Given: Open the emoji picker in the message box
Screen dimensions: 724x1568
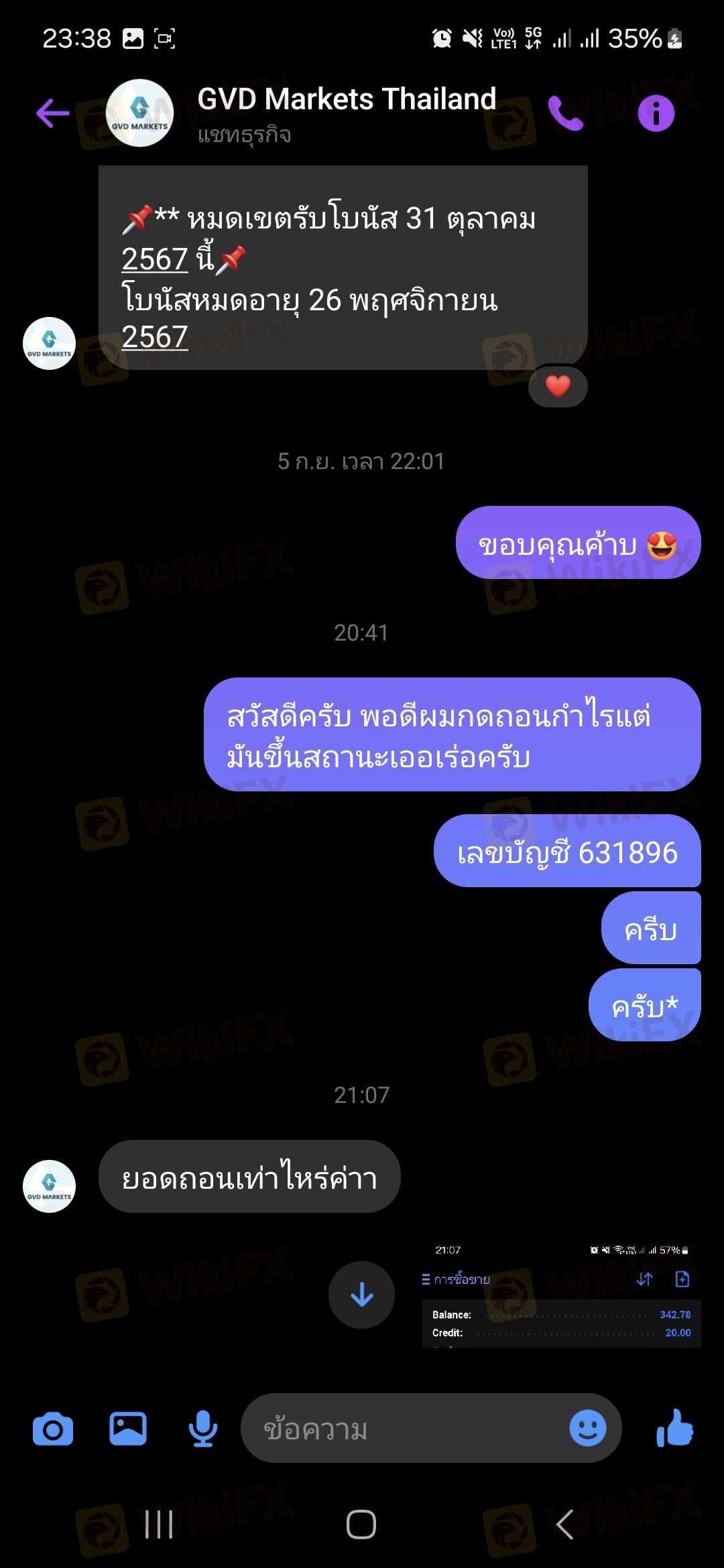Looking at the screenshot, I should 587,1429.
